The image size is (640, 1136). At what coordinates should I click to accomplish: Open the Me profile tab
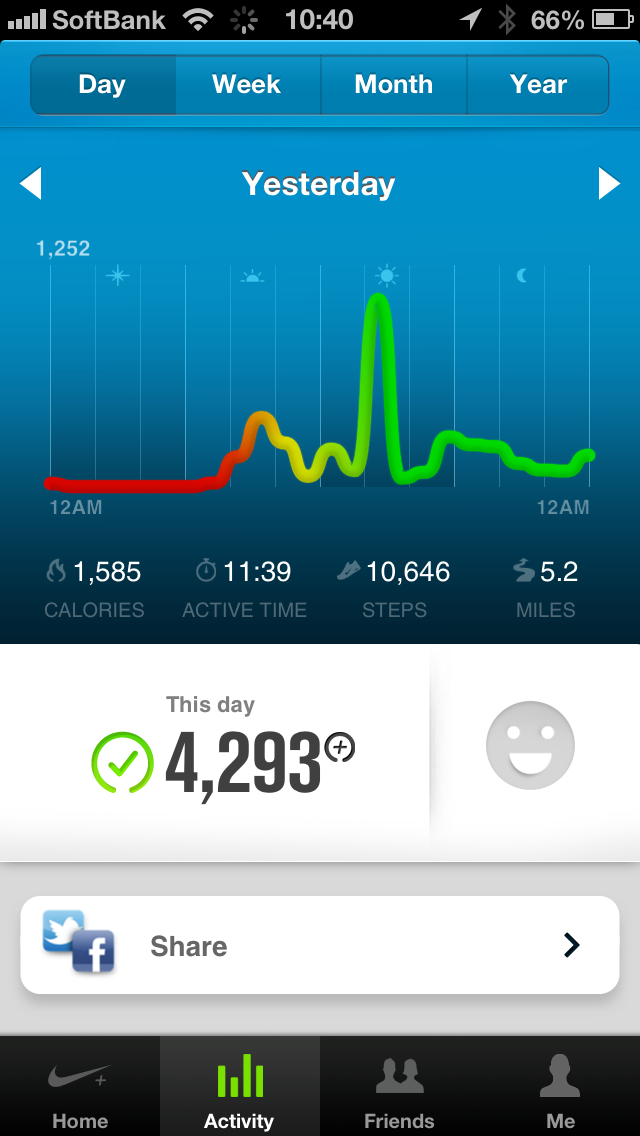(x=560, y=1088)
